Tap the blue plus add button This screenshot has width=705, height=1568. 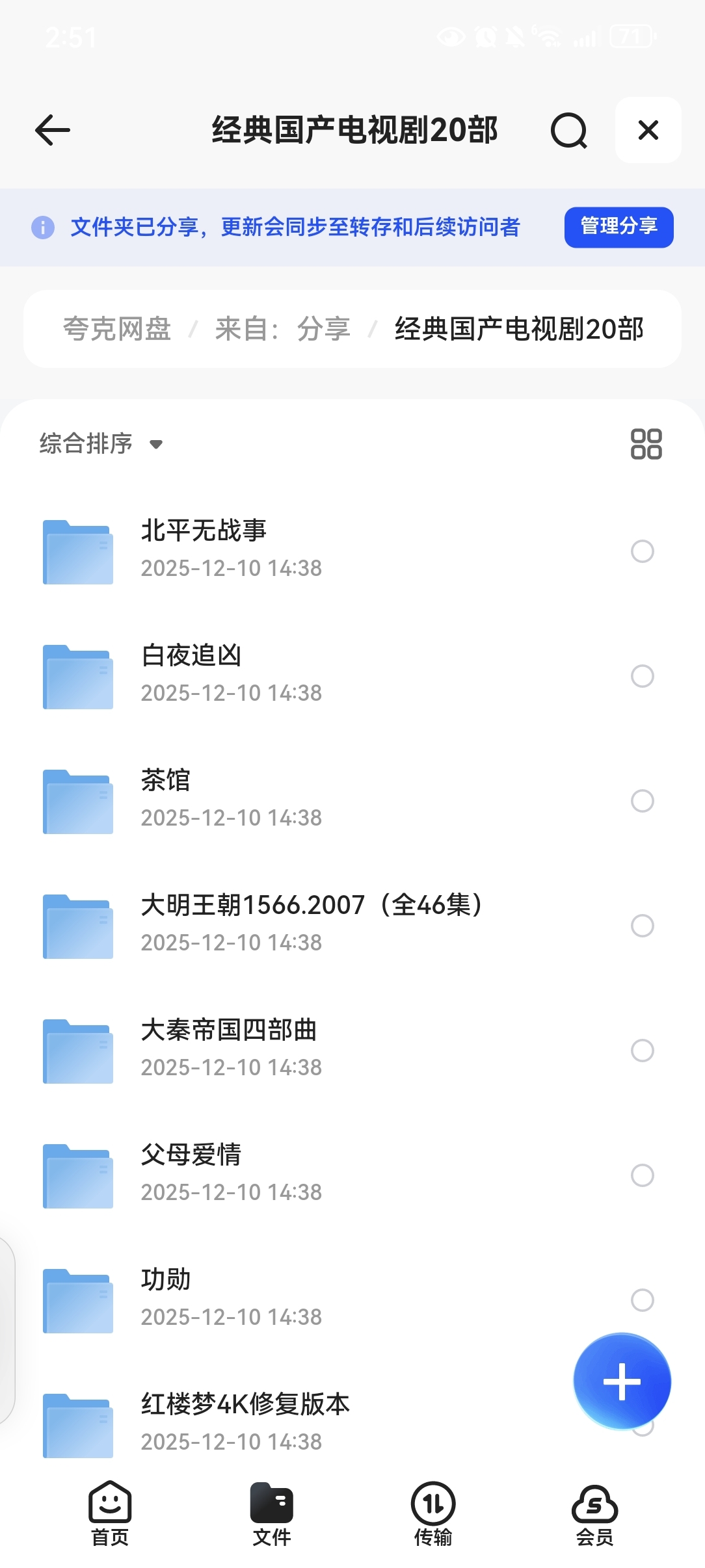pos(622,1381)
